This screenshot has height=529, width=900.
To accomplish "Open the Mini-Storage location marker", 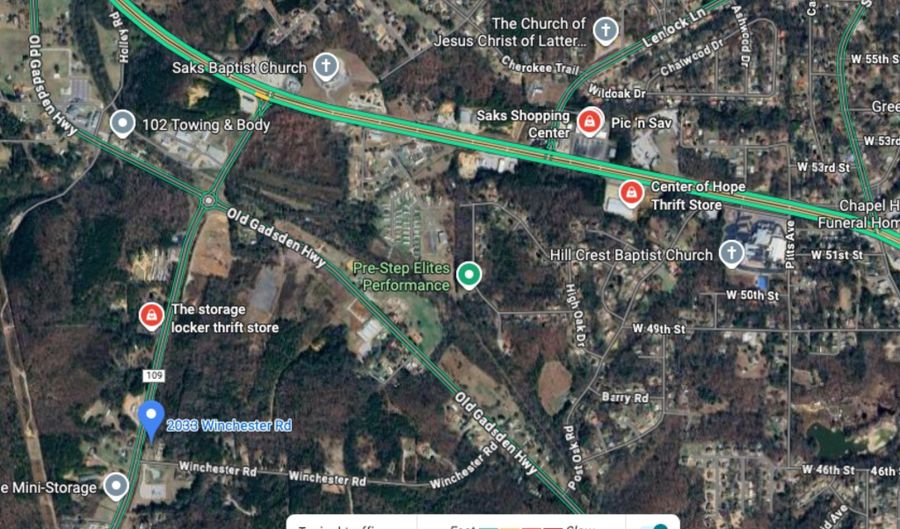I will point(117,487).
